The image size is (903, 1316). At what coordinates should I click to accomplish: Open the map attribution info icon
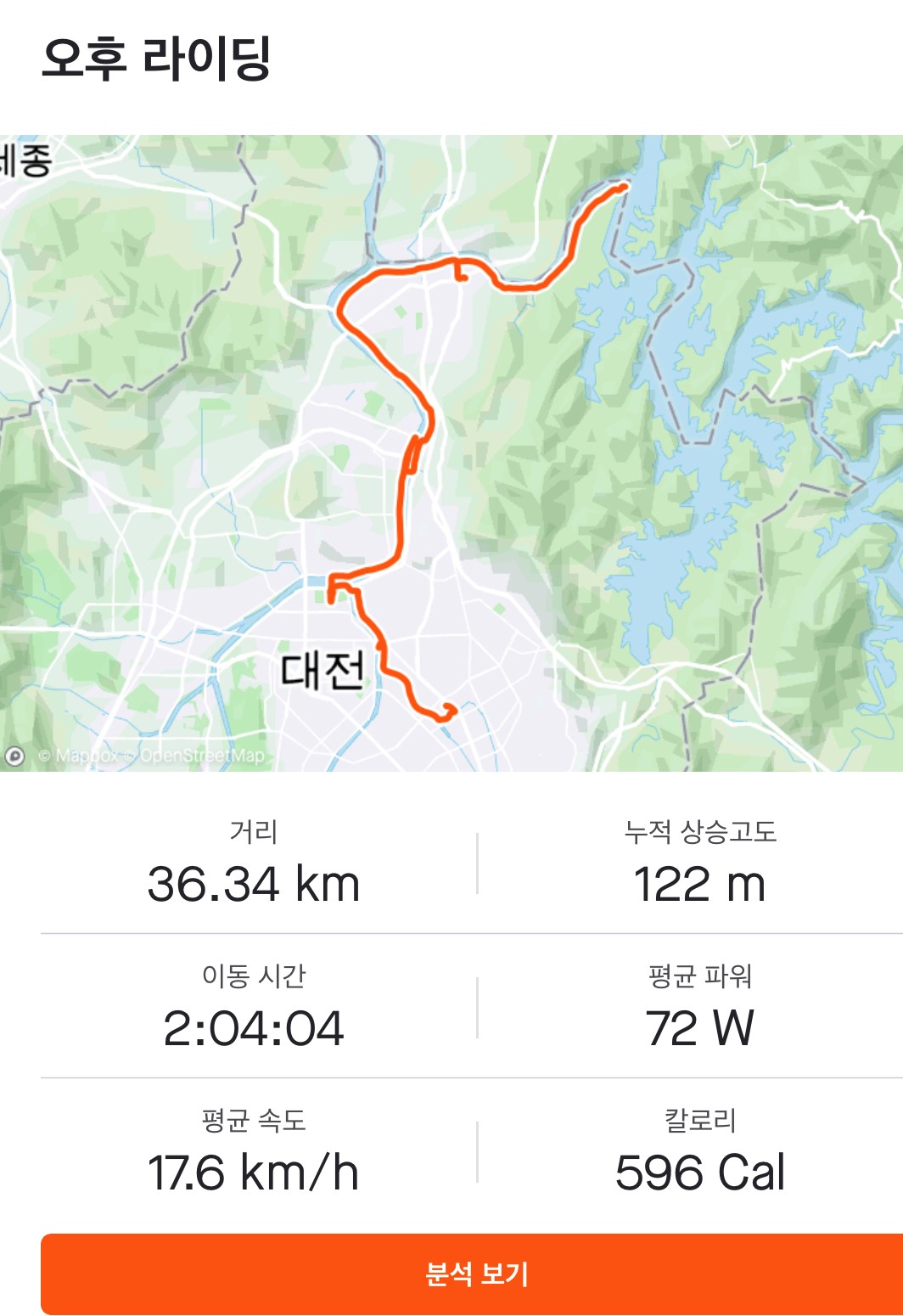coord(14,756)
